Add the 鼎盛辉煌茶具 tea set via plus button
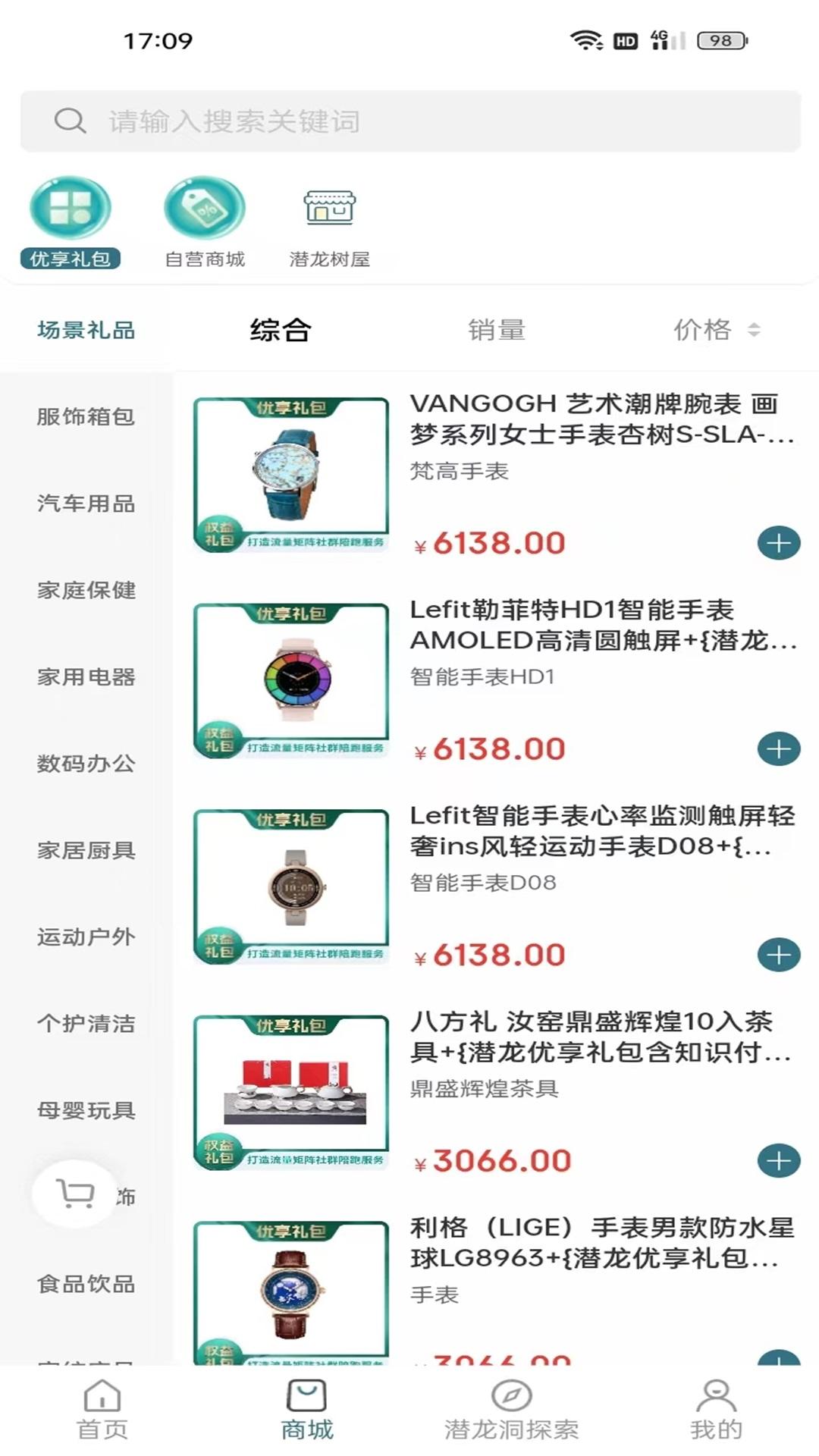819x1456 pixels. coord(777,1159)
